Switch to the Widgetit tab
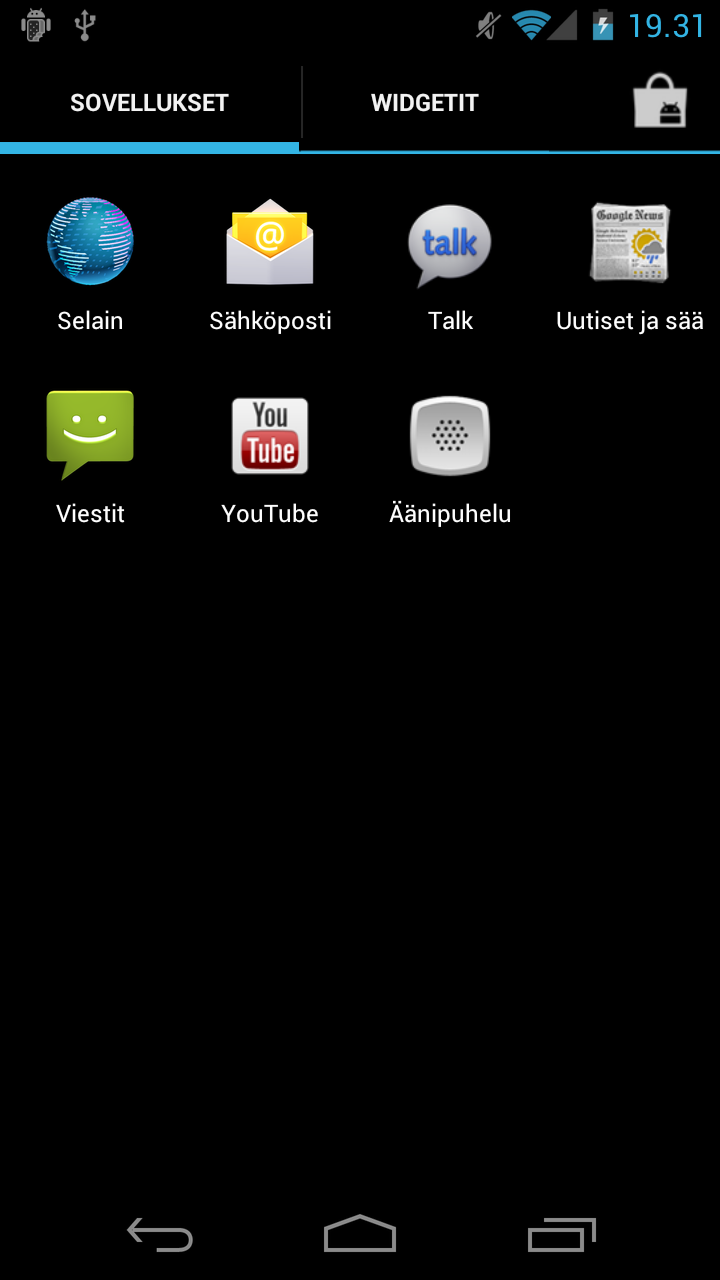The height and width of the screenshot is (1280, 720). (425, 102)
